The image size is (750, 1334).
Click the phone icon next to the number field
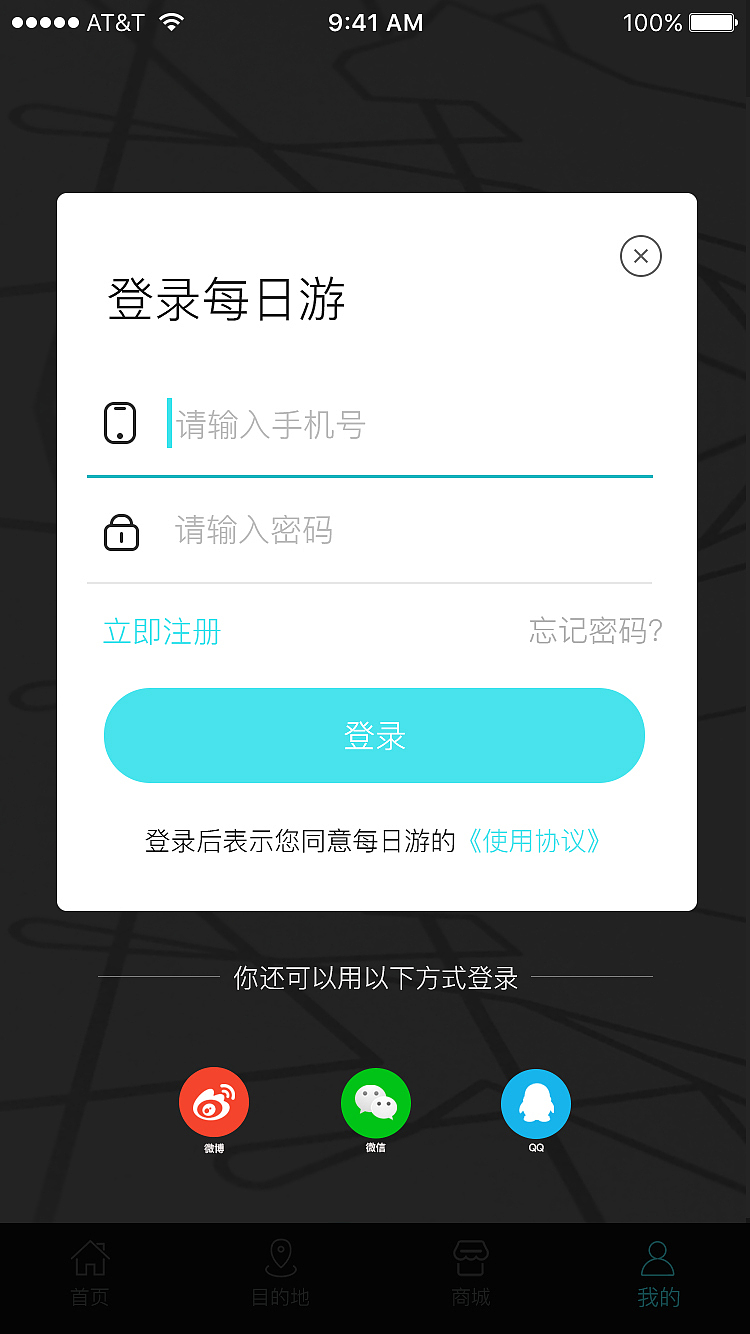point(120,422)
